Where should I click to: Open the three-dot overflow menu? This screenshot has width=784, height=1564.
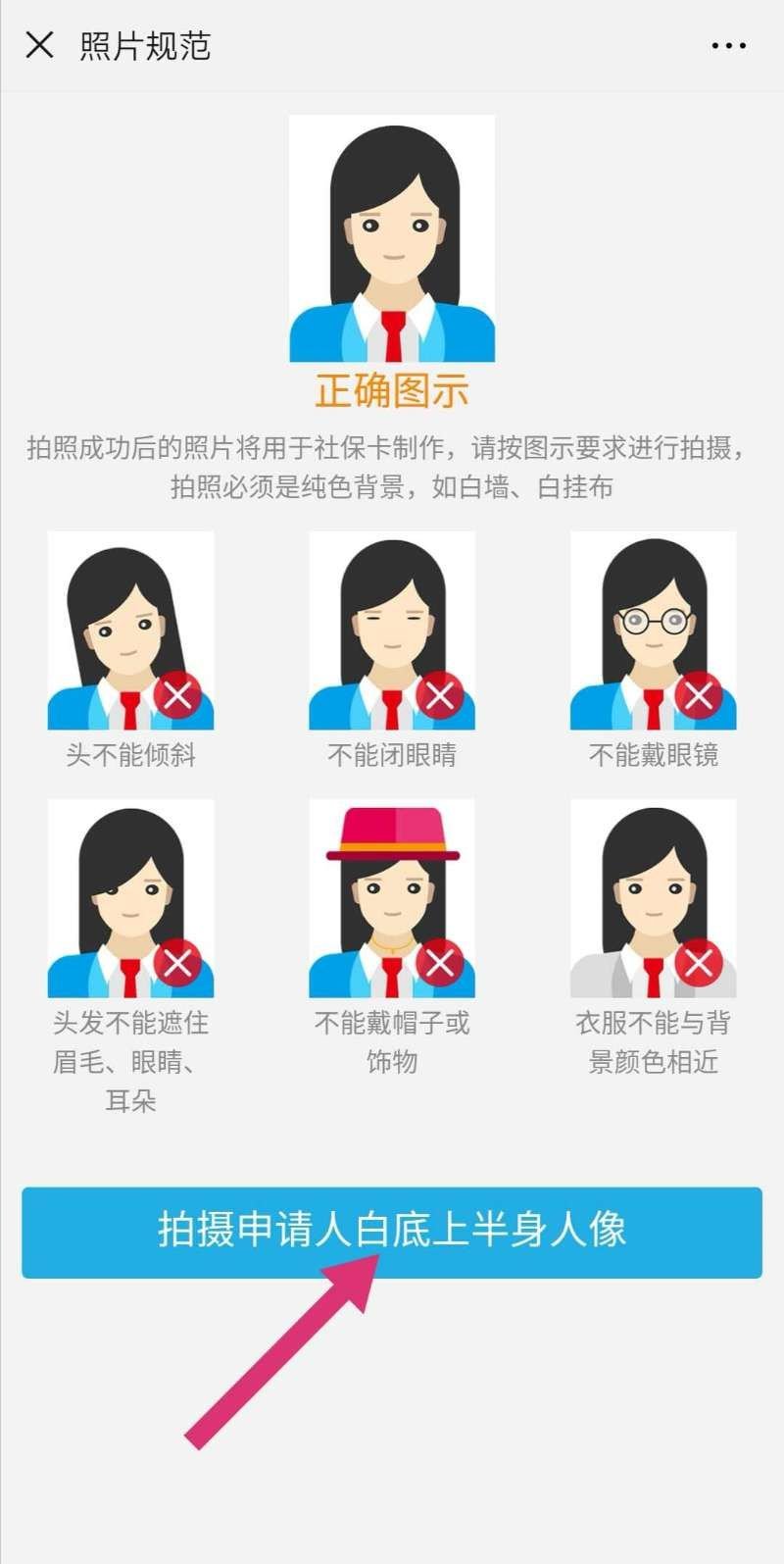(x=728, y=46)
